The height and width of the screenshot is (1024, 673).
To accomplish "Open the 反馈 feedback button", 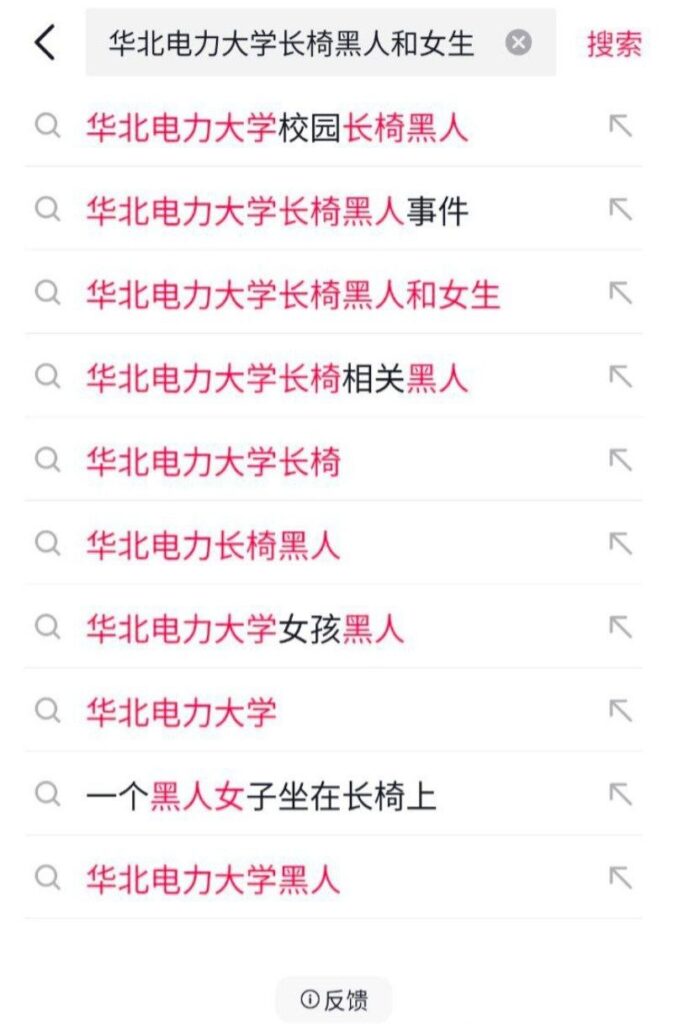I will click(x=334, y=999).
